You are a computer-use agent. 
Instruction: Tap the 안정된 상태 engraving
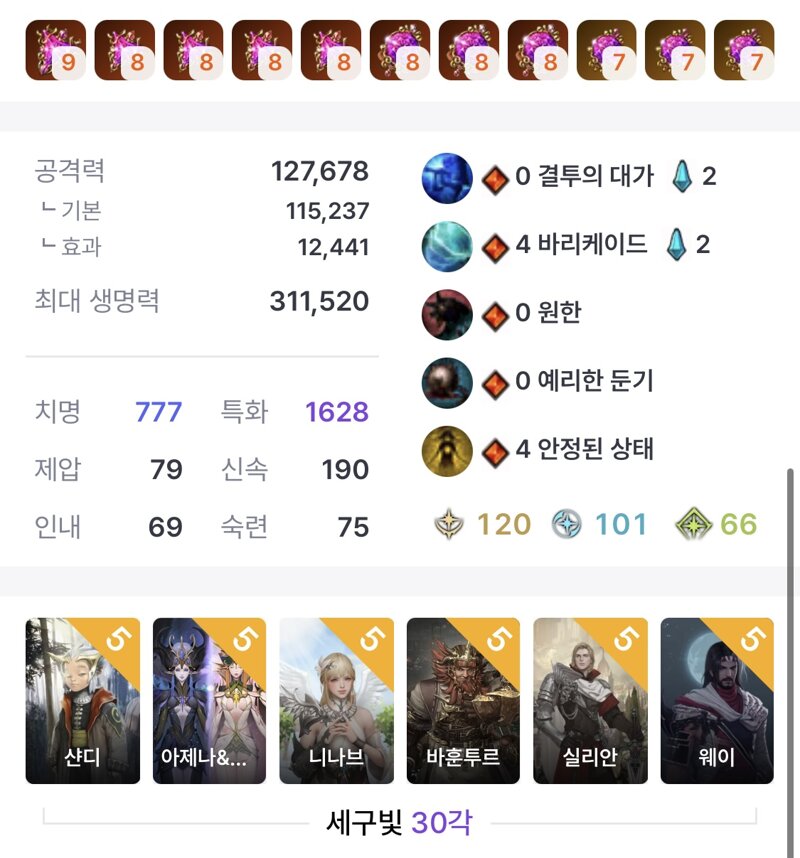pyautogui.click(x=584, y=450)
